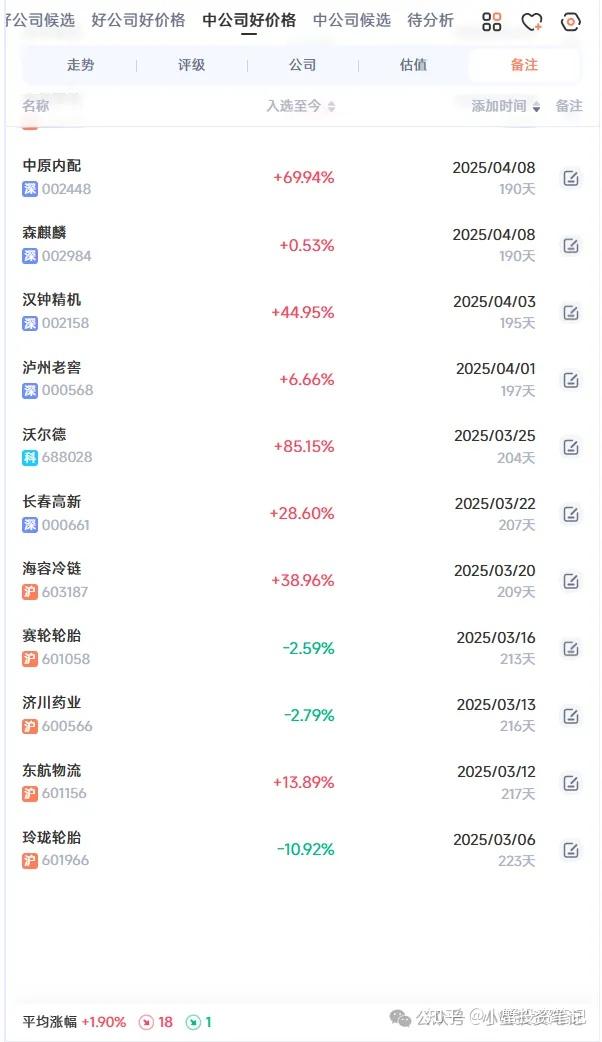The width and height of the screenshot is (602, 1042).
Task: Sort by 入选至今 column
Action: (x=300, y=106)
